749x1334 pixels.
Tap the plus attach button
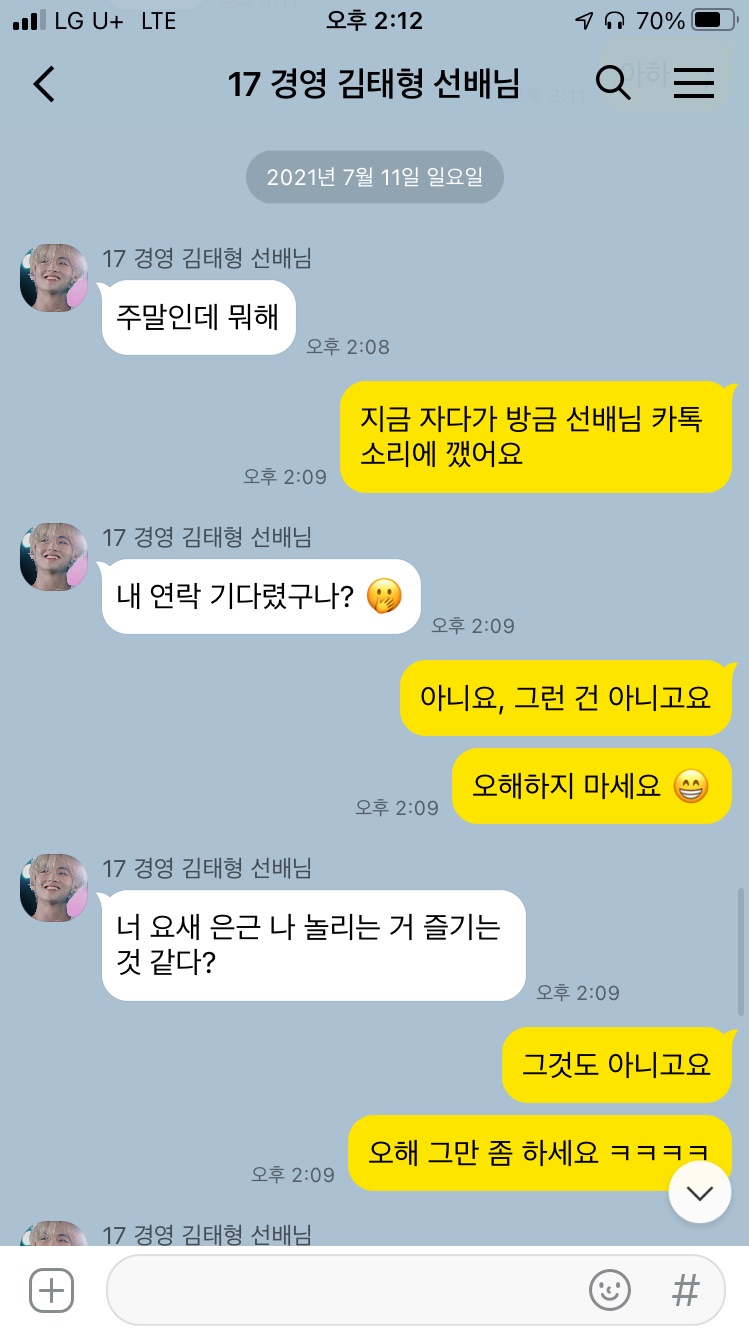pos(51,1290)
